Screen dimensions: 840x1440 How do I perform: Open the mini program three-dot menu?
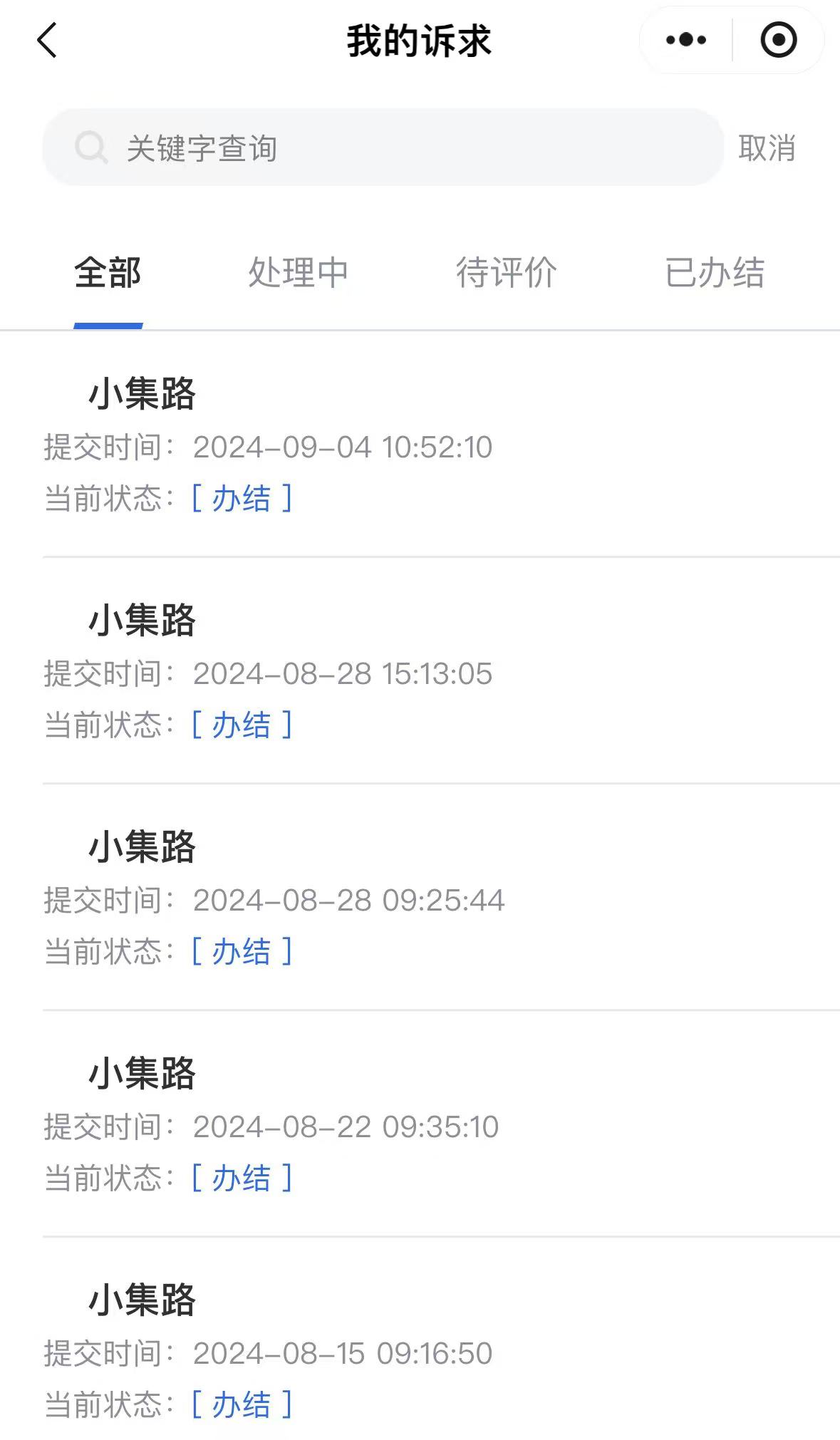[x=685, y=40]
